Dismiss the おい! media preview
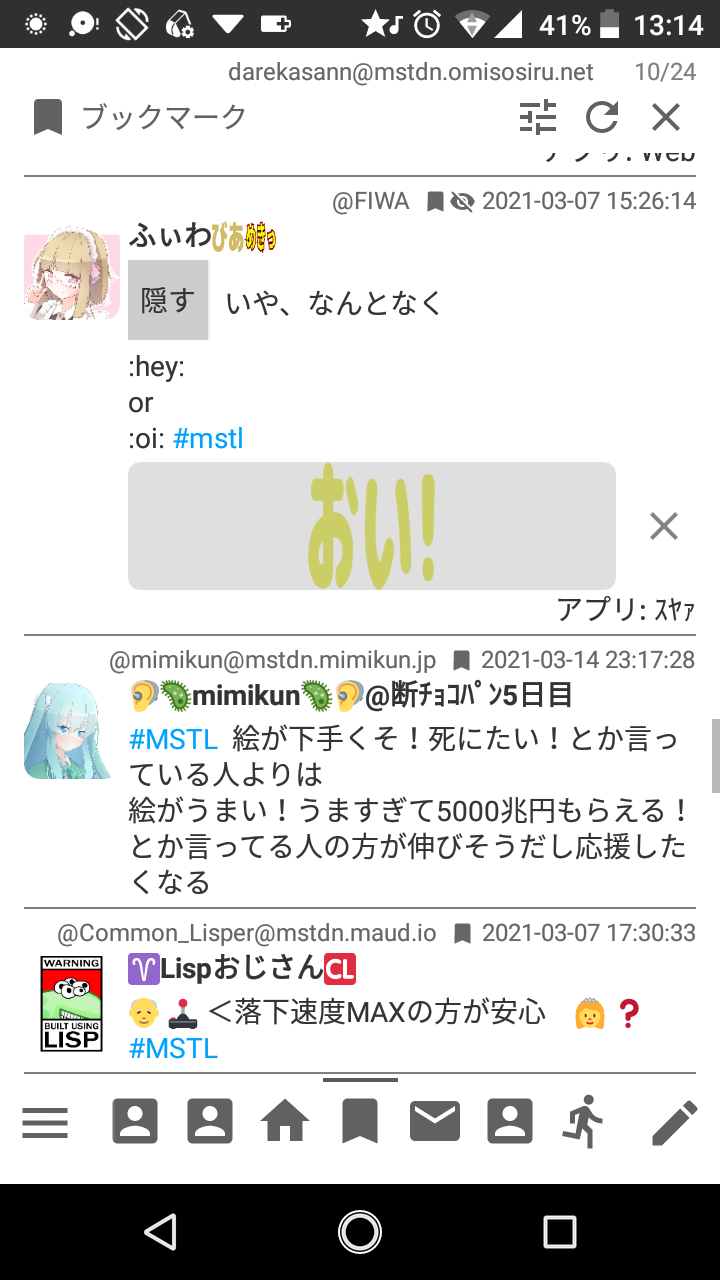Viewport: 720px width, 1280px height. point(664,526)
